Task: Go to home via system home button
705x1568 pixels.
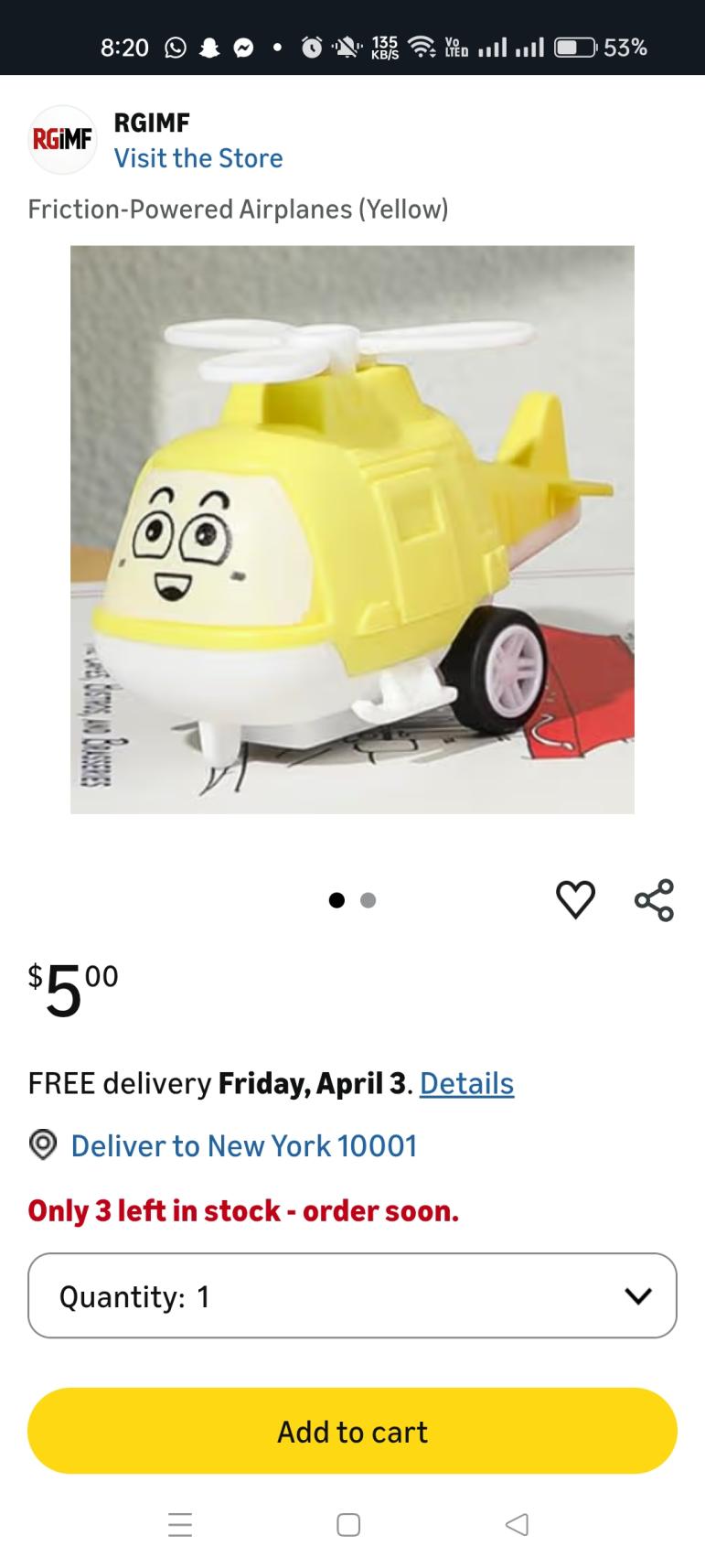Action: coord(348,1524)
